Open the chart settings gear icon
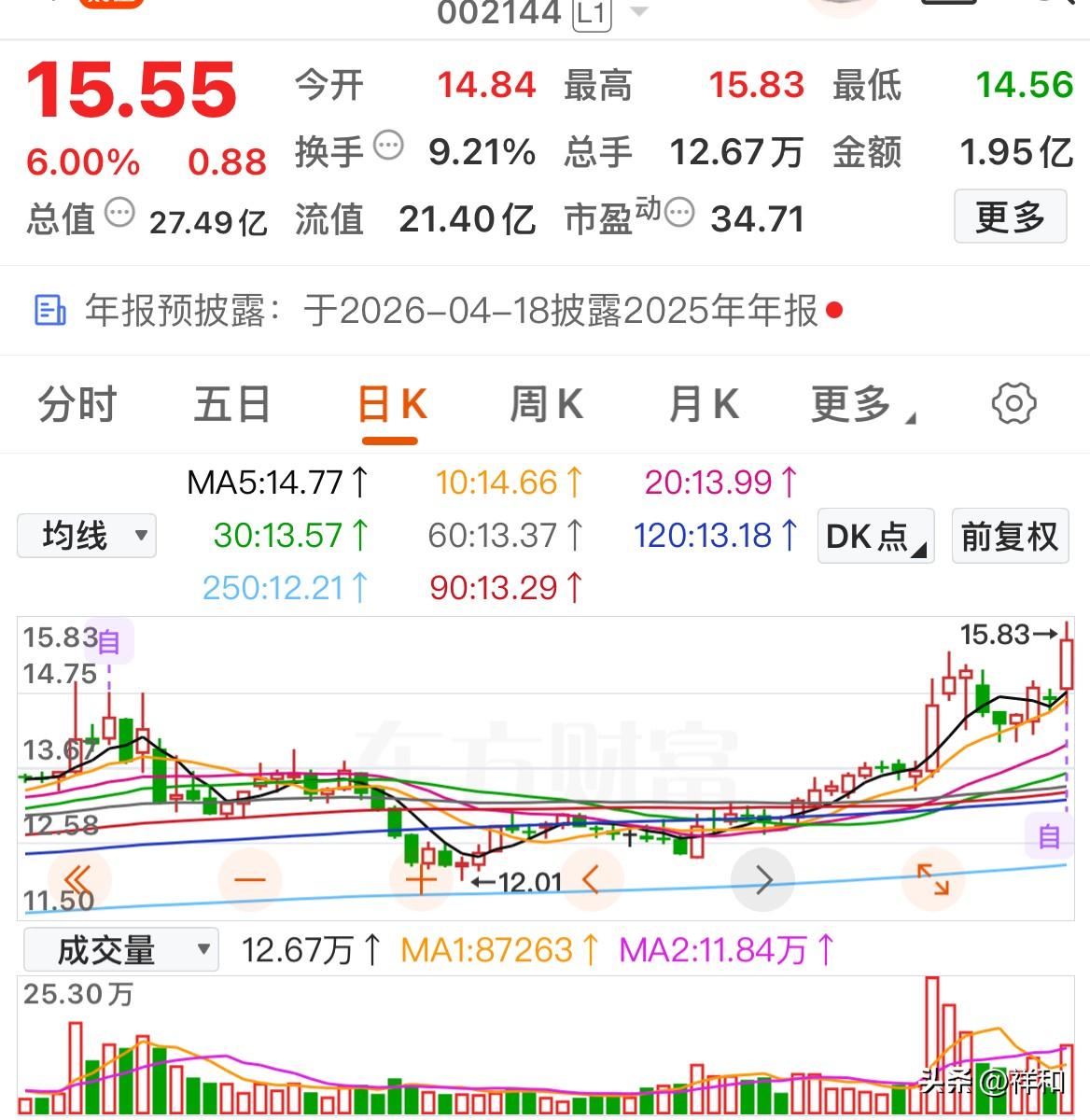1090x1120 pixels. (x=1014, y=404)
